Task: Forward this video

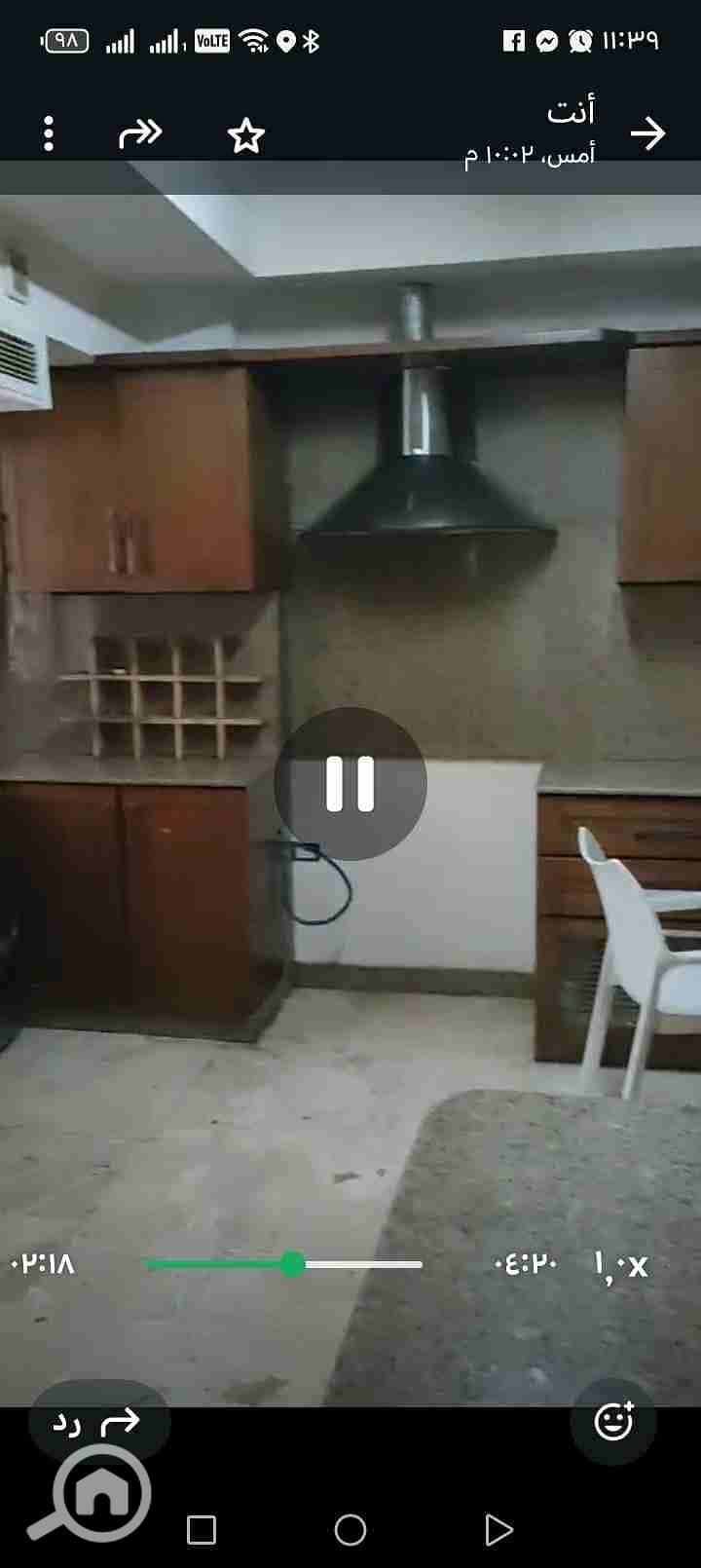Action: [x=140, y=133]
